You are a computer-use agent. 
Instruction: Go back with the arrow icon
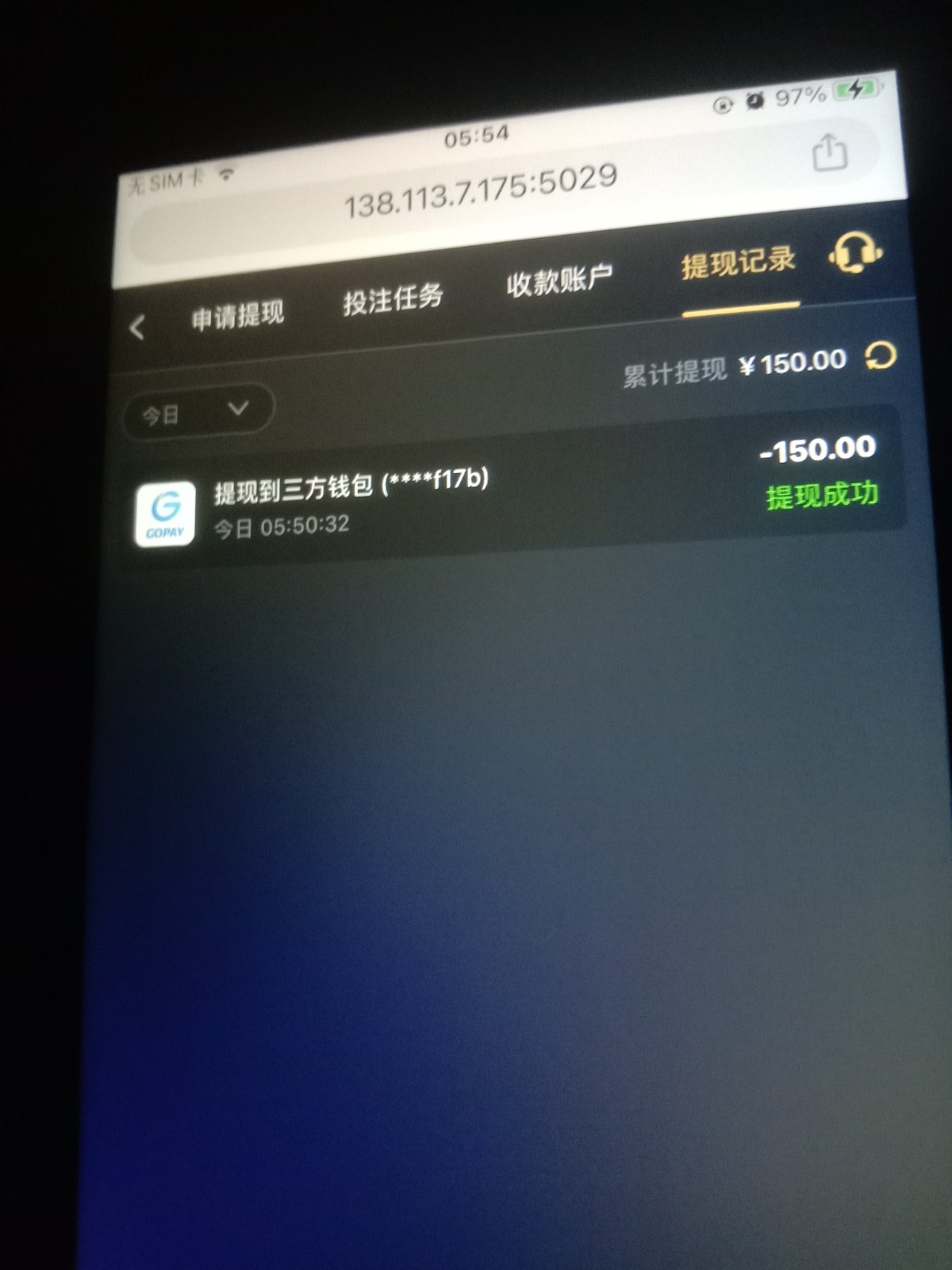[x=137, y=327]
